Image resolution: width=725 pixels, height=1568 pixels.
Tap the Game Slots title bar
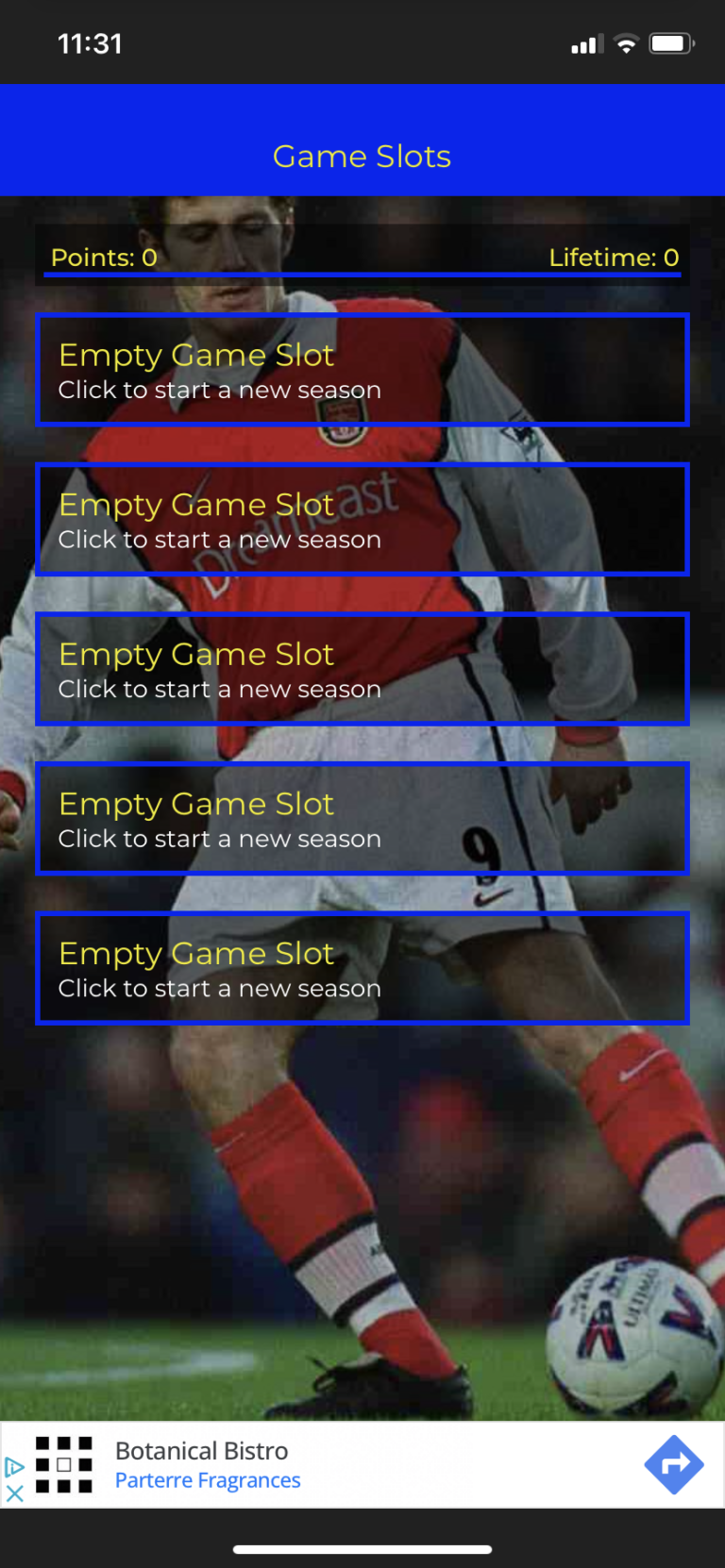362,156
